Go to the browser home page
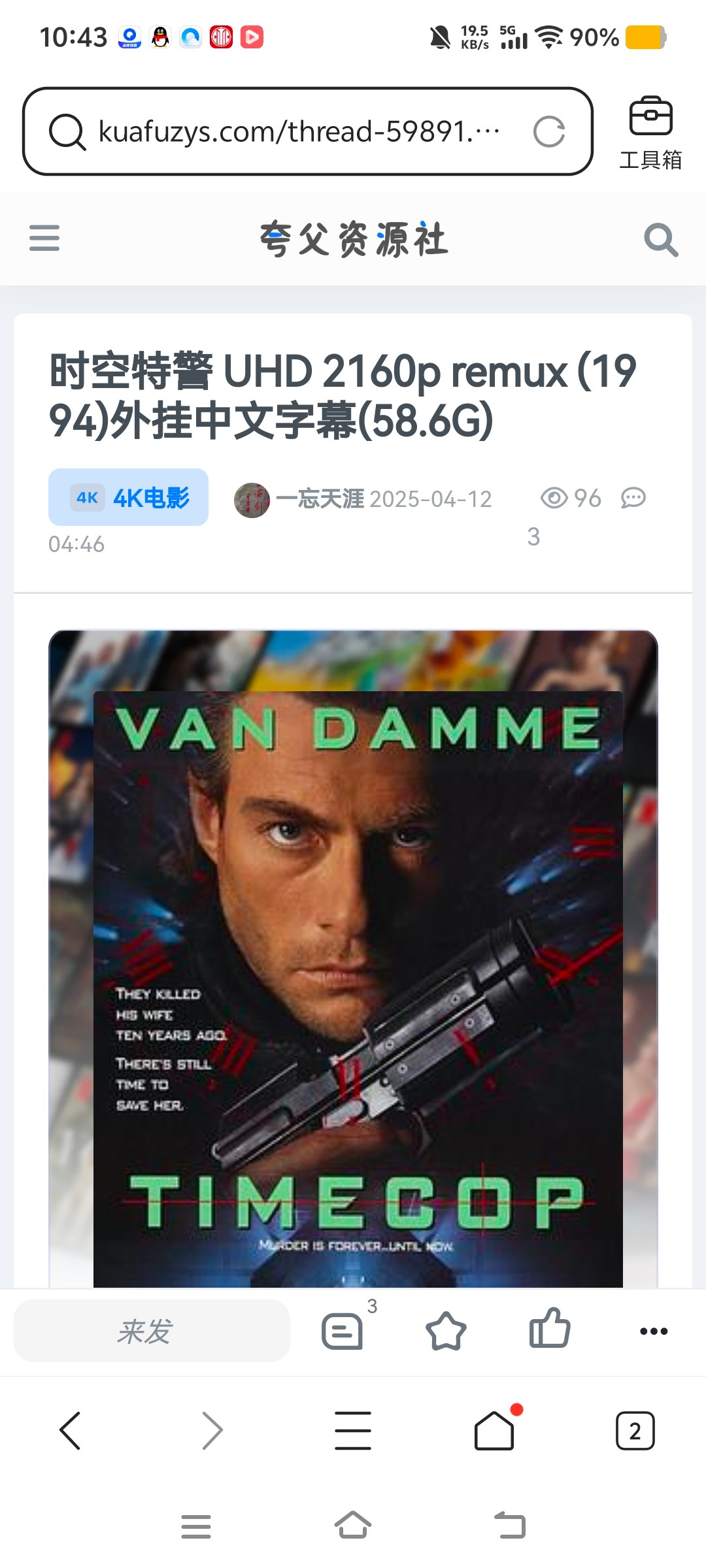The height and width of the screenshot is (1568, 706). tap(494, 1431)
